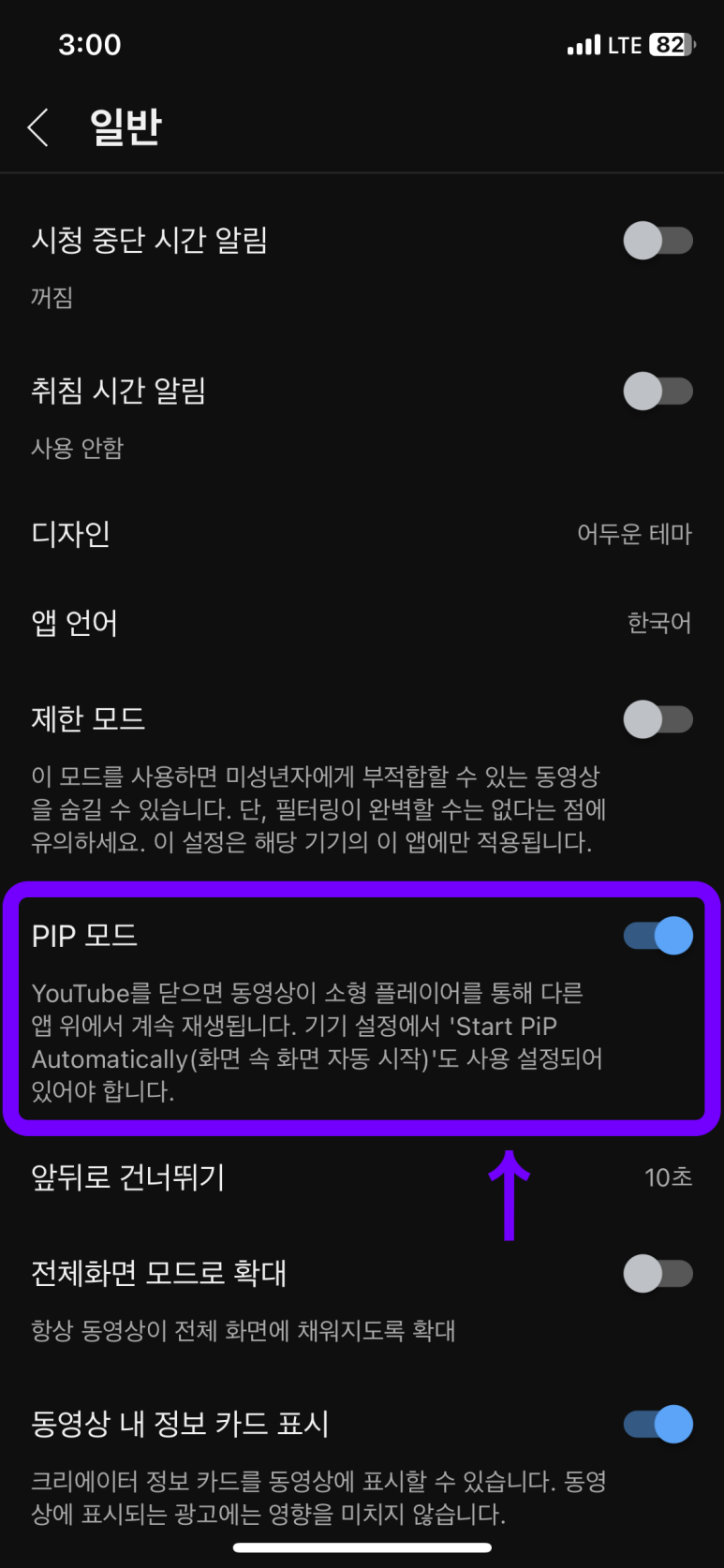The height and width of the screenshot is (1568, 724).
Task: Enable the 제한 모드 switch
Action: [658, 719]
